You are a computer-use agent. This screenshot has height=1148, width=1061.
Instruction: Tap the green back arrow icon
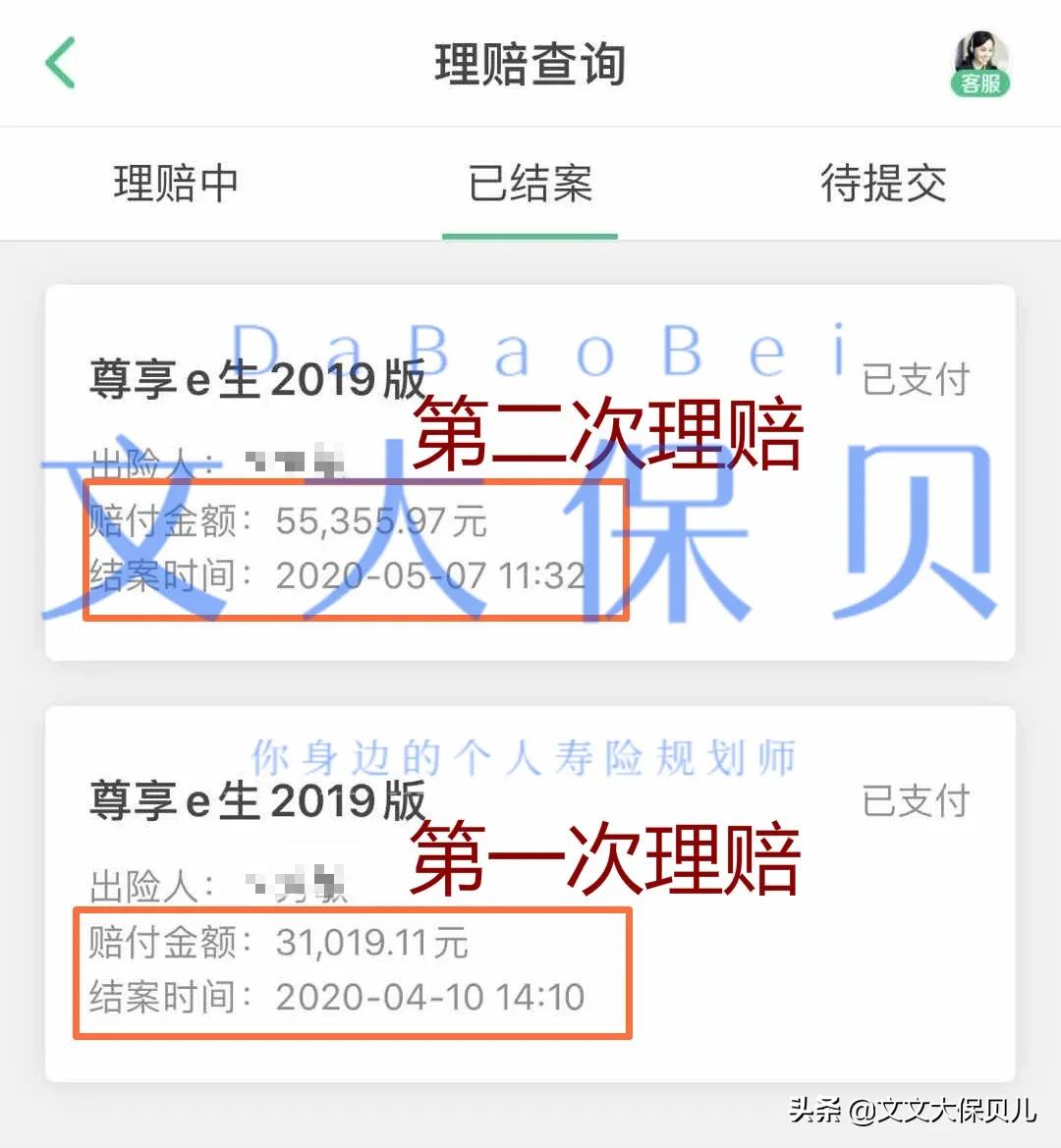(59, 64)
